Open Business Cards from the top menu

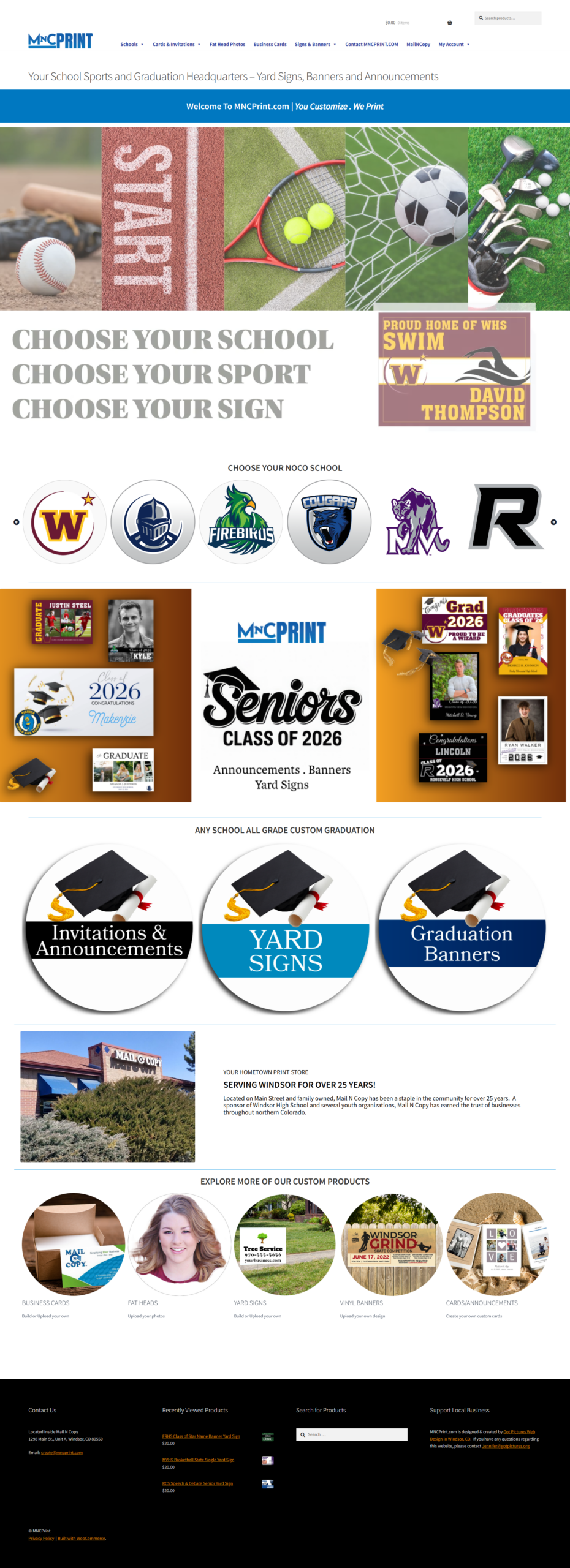(270, 45)
